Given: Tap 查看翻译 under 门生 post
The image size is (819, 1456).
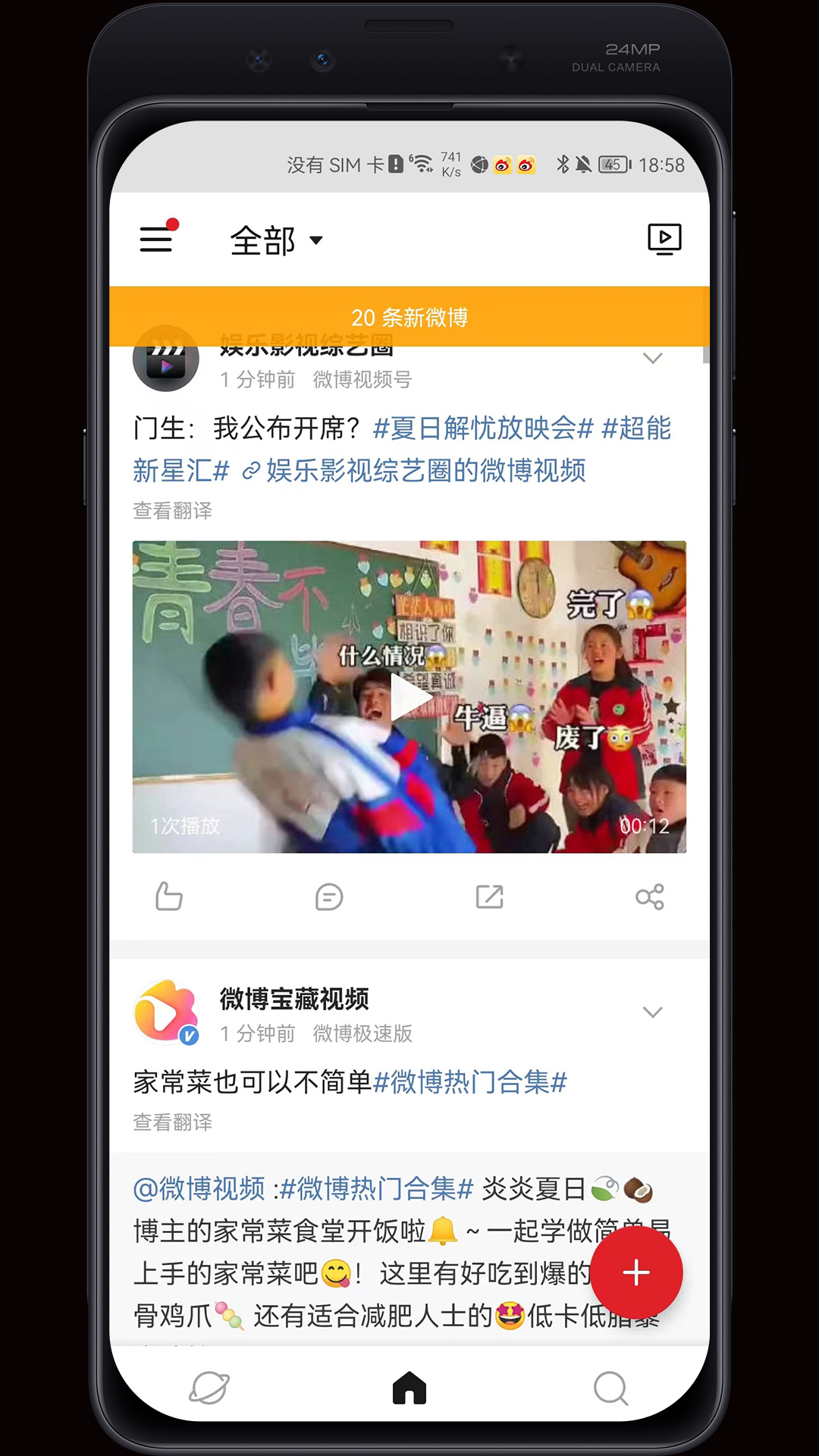Looking at the screenshot, I should [x=173, y=511].
